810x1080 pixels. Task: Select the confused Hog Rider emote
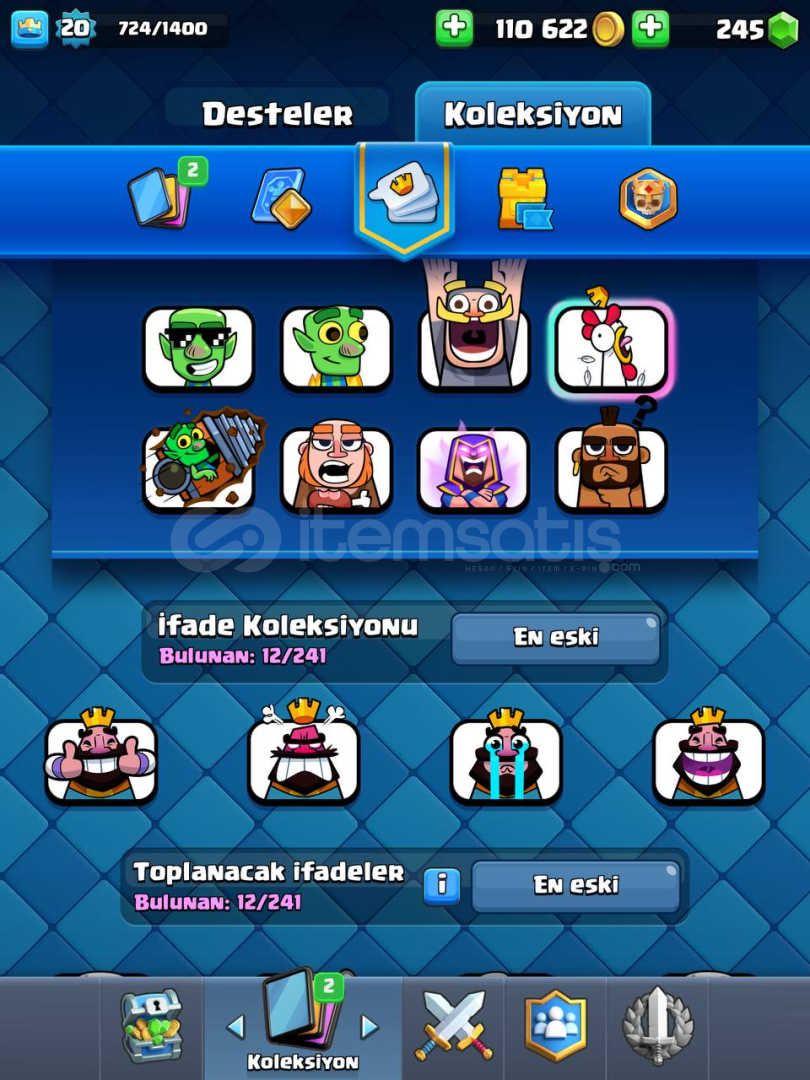[610, 468]
